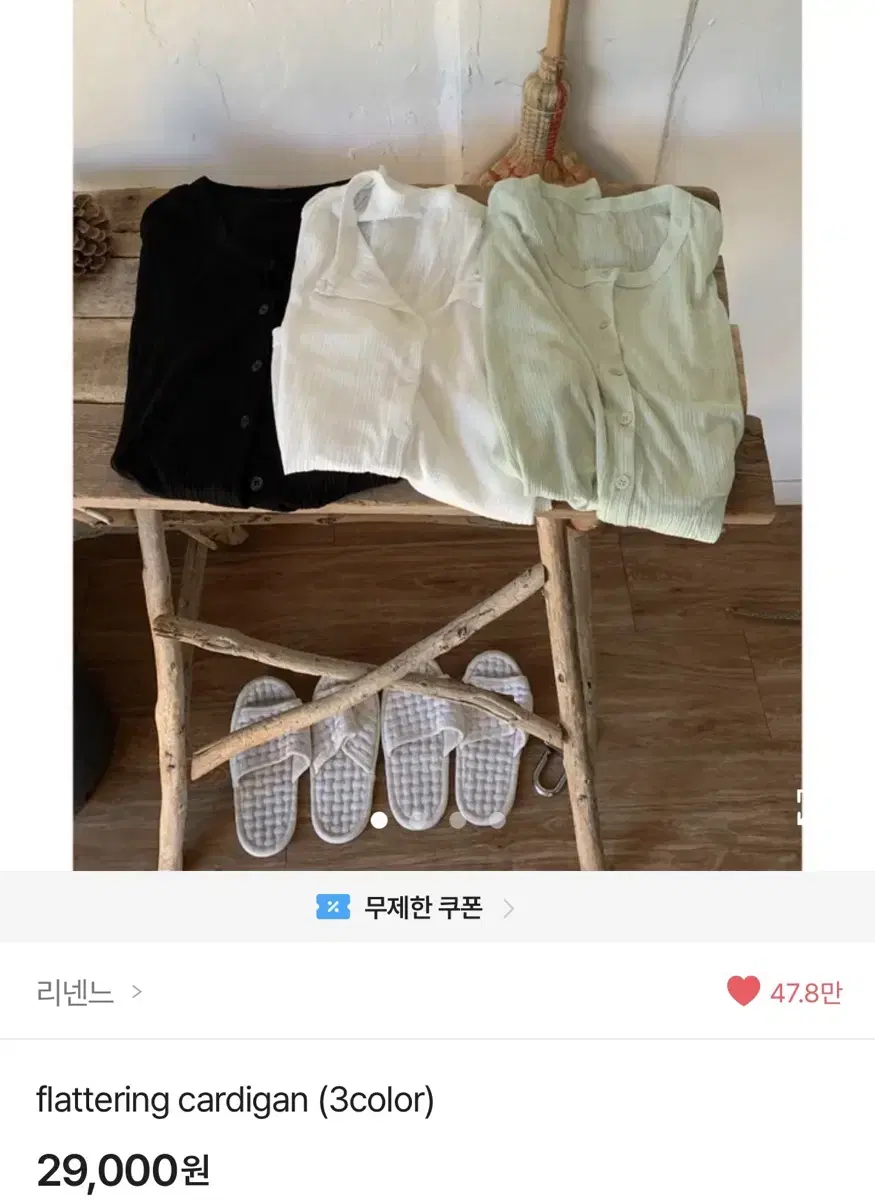Tap the first white carousel dot
This screenshot has width=875, height=1200.
379,818
